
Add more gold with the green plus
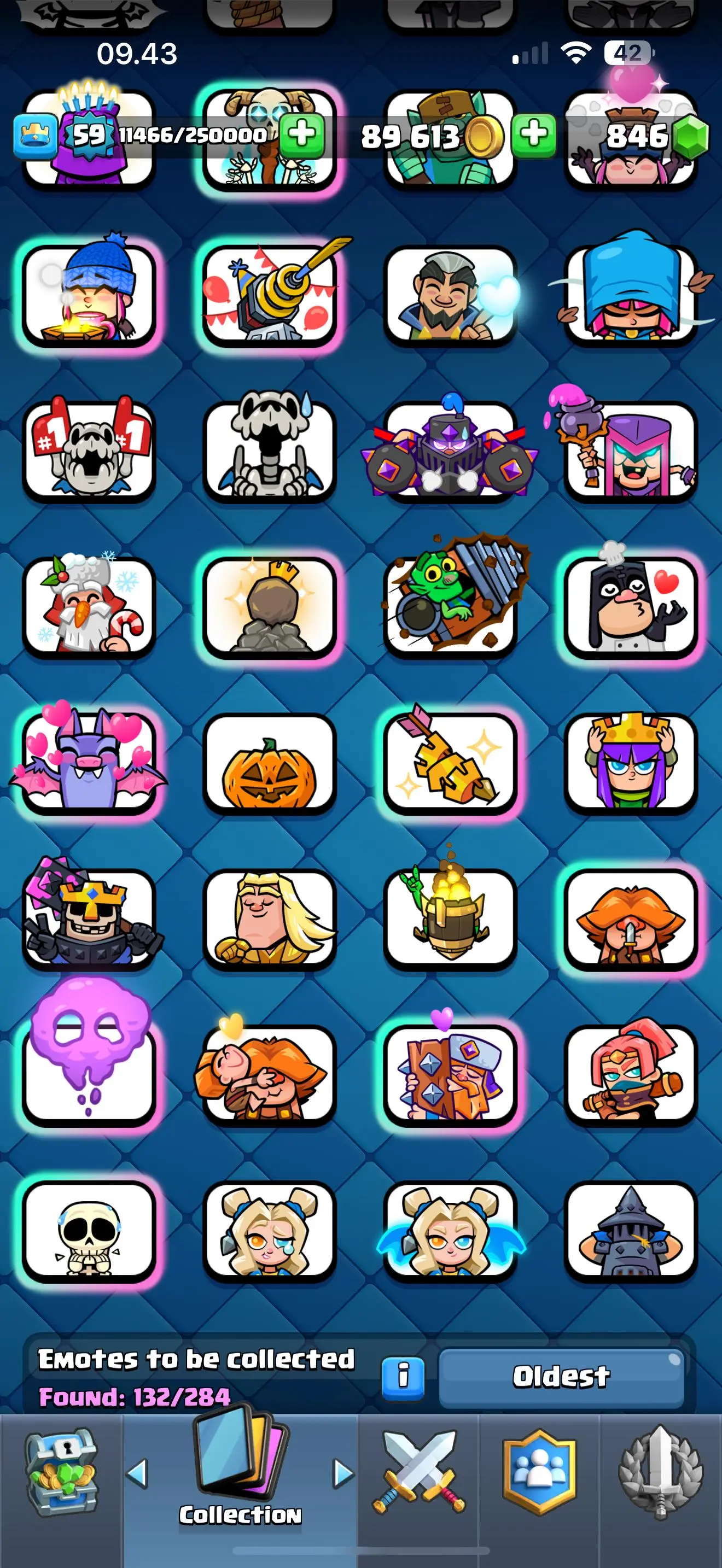tap(533, 134)
